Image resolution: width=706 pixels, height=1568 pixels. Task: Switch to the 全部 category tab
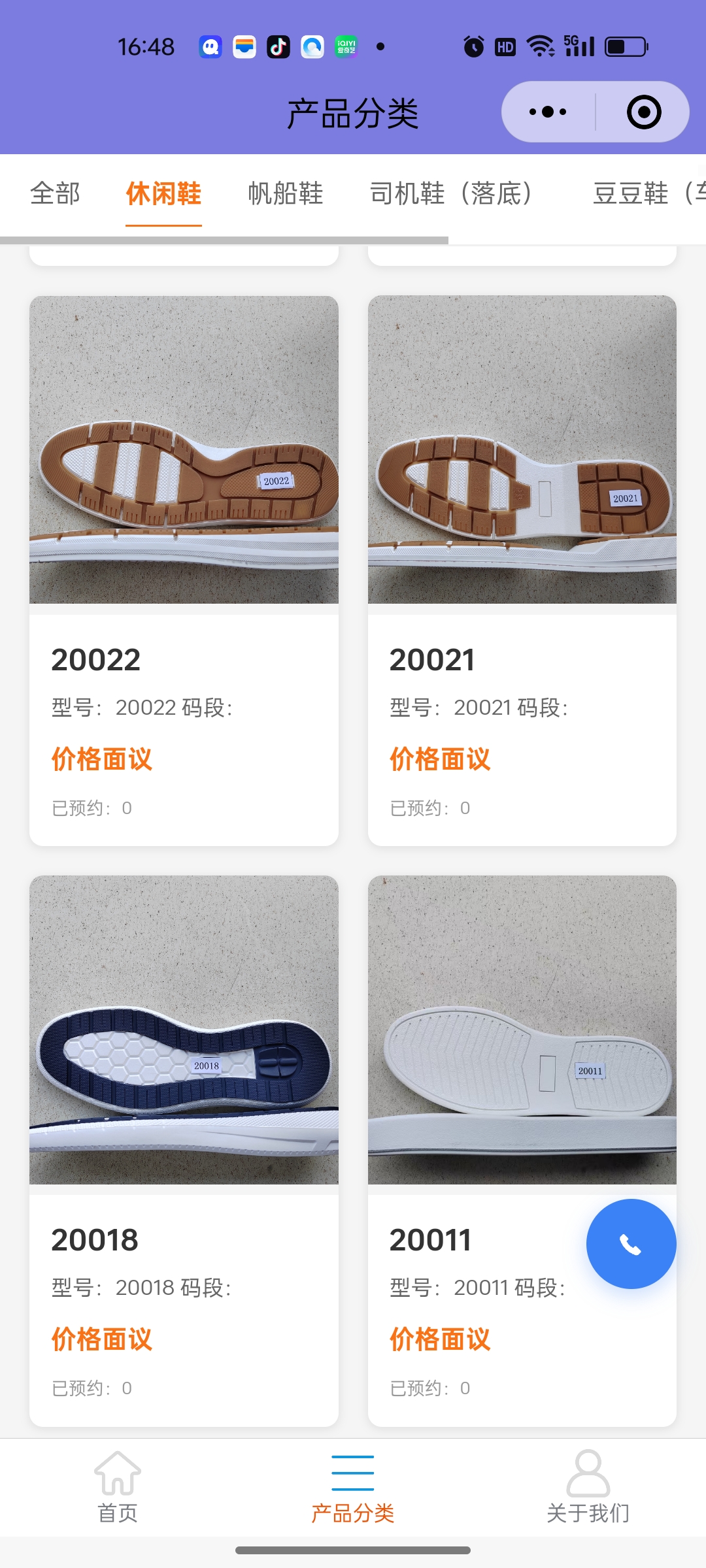tap(55, 193)
